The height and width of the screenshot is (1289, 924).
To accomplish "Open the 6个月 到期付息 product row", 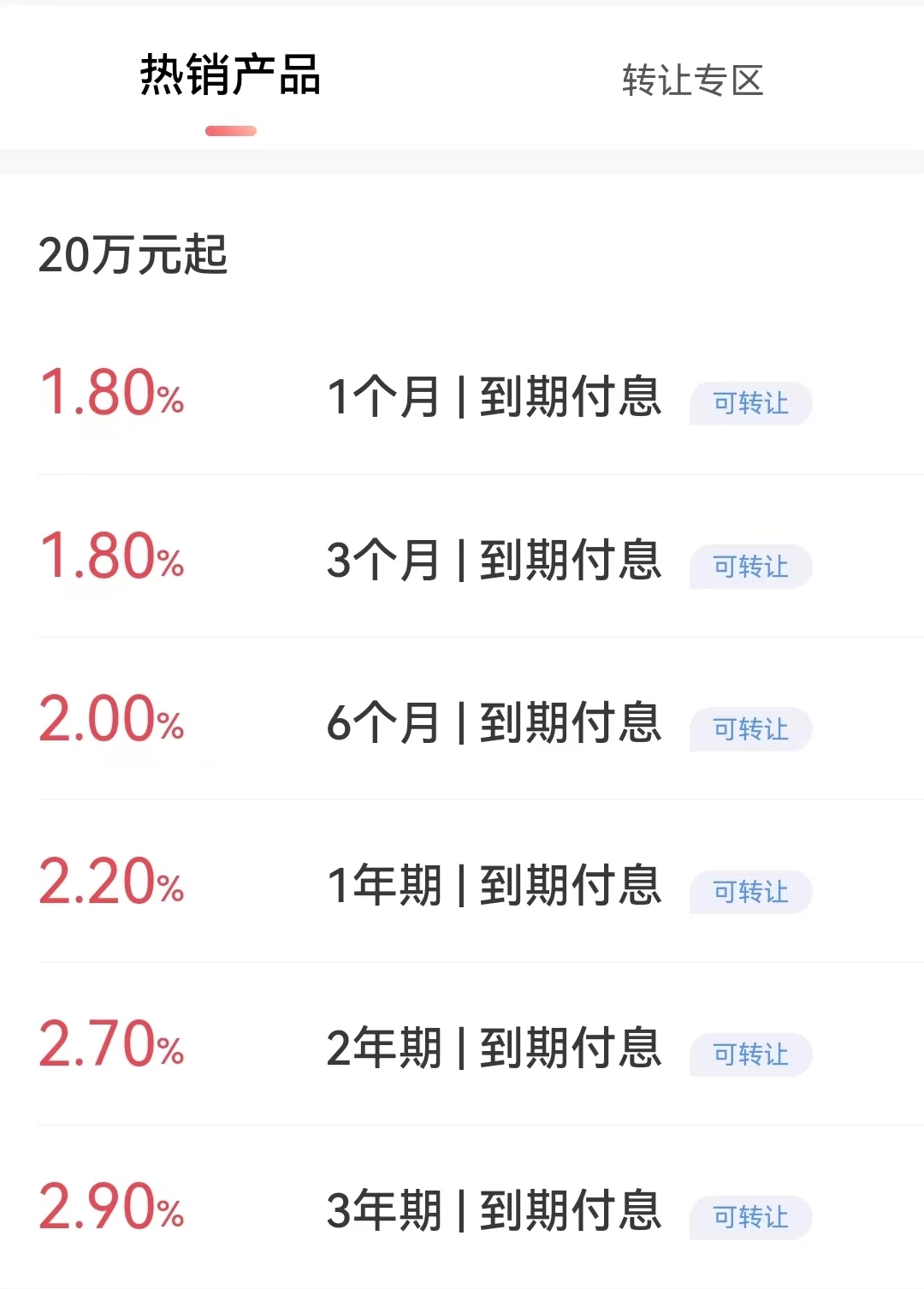I will pyautogui.click(x=495, y=724).
